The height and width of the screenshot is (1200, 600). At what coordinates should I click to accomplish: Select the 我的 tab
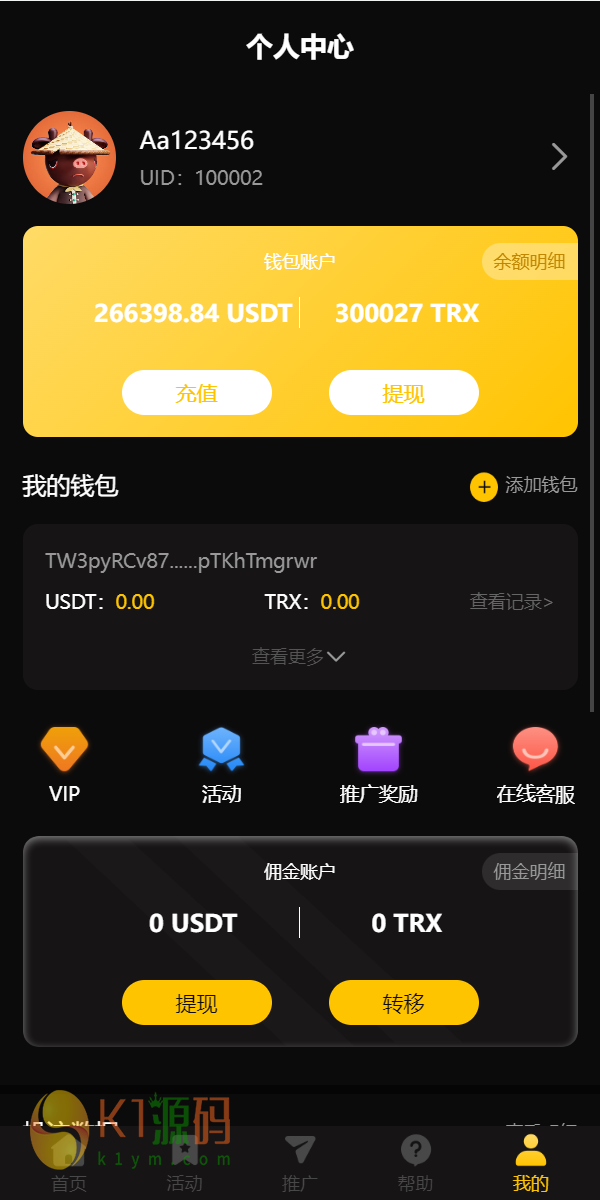coord(530,1165)
